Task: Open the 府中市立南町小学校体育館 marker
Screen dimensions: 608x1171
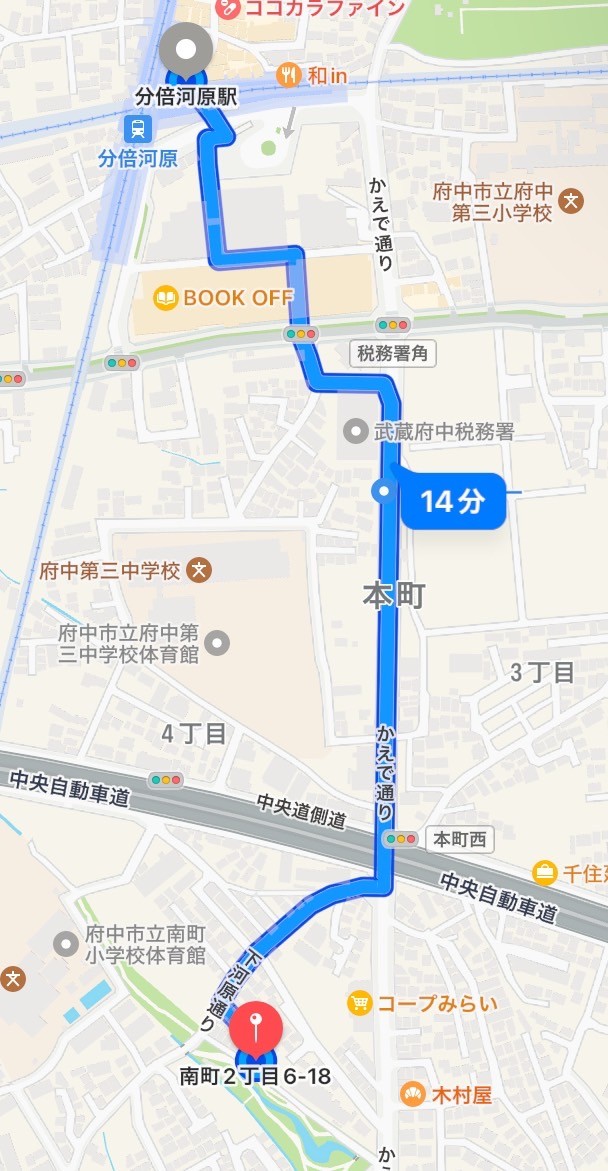Action: 66,944
